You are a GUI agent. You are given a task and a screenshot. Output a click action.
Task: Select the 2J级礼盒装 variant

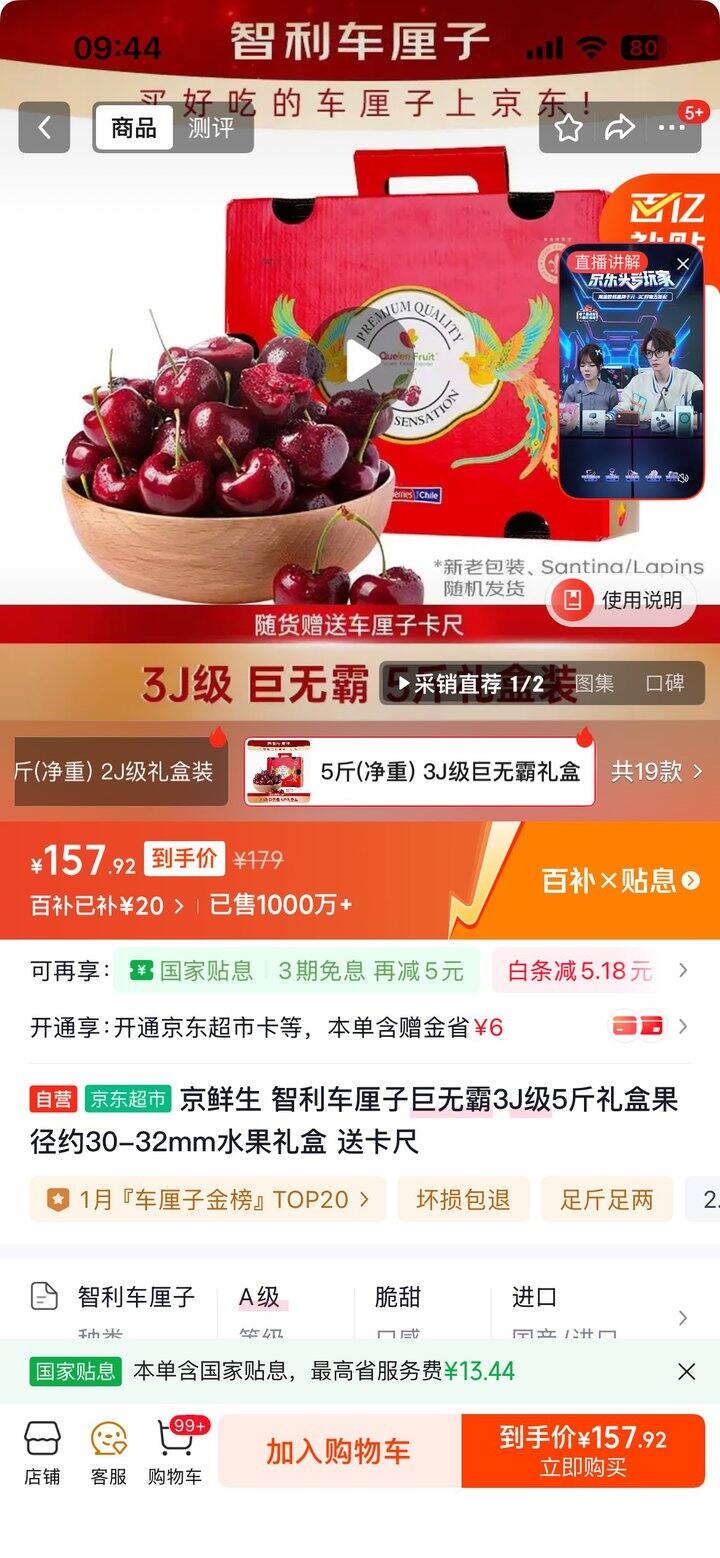click(x=121, y=771)
